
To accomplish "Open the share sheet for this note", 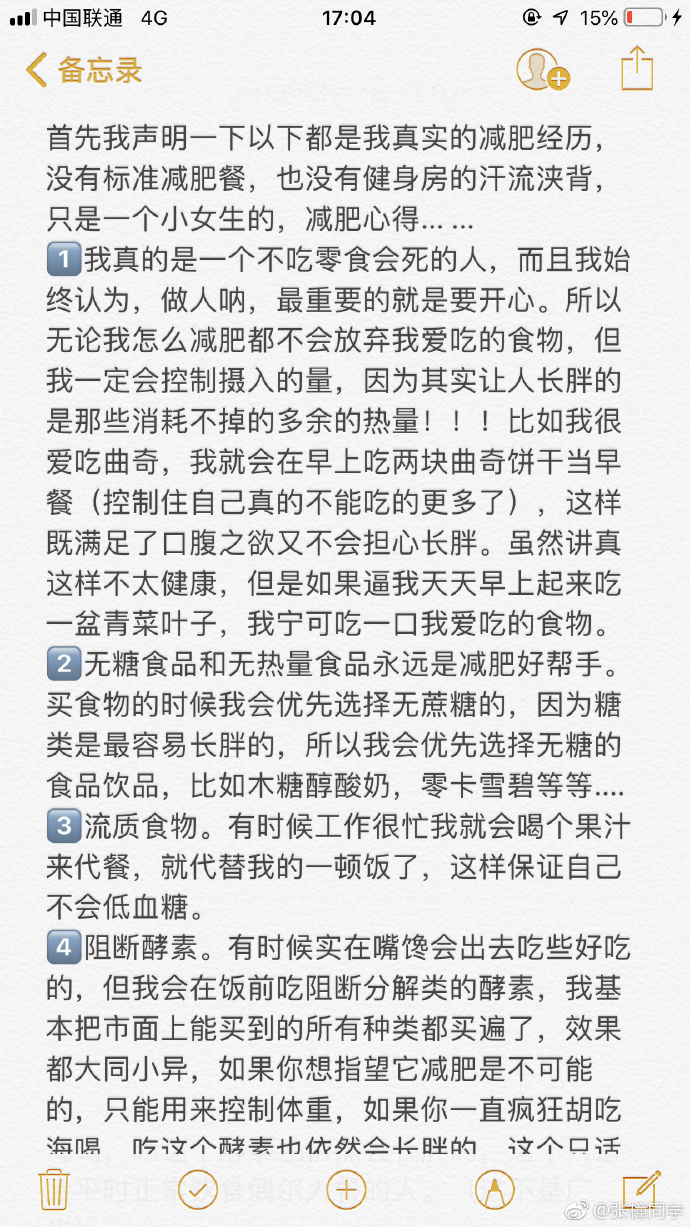I will pos(636,69).
